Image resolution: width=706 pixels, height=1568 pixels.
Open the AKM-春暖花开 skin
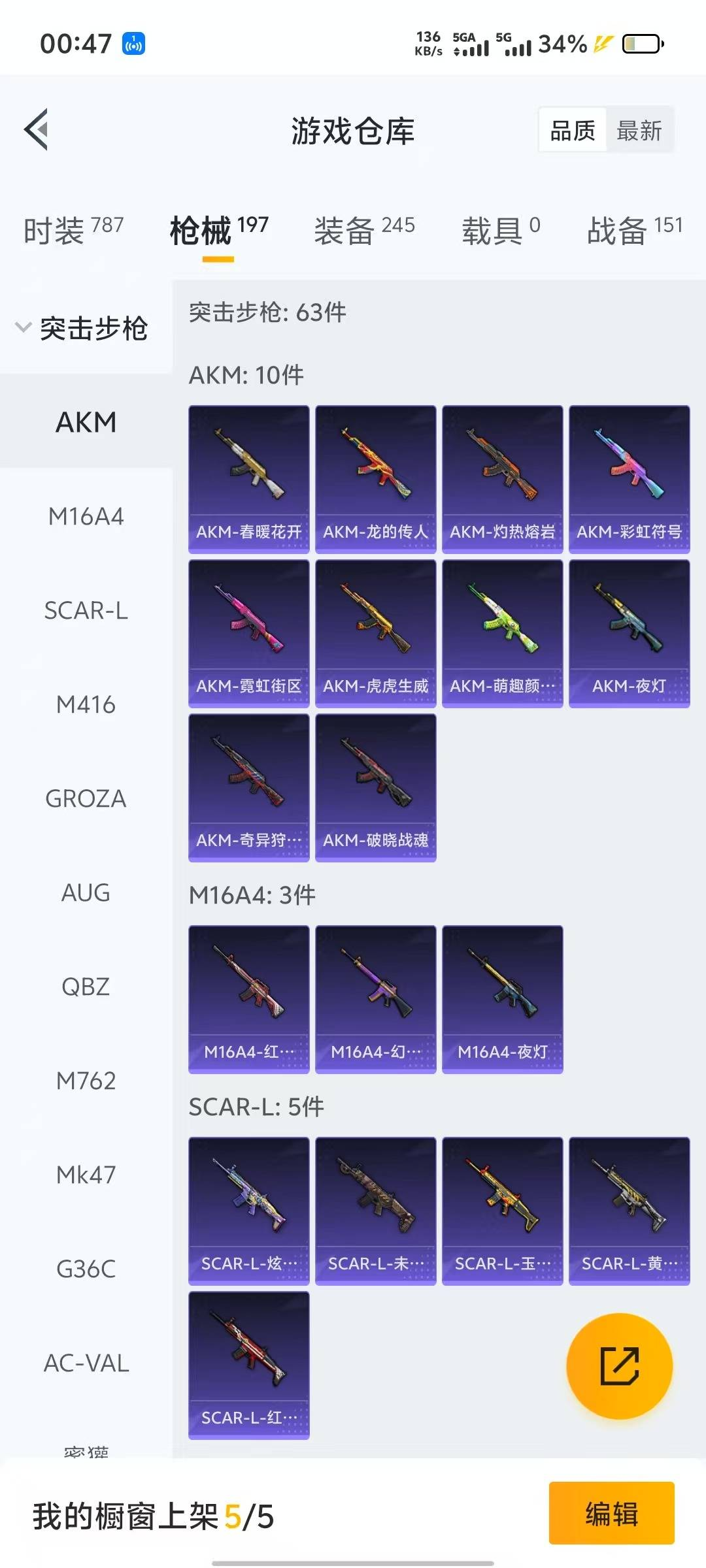tap(248, 479)
